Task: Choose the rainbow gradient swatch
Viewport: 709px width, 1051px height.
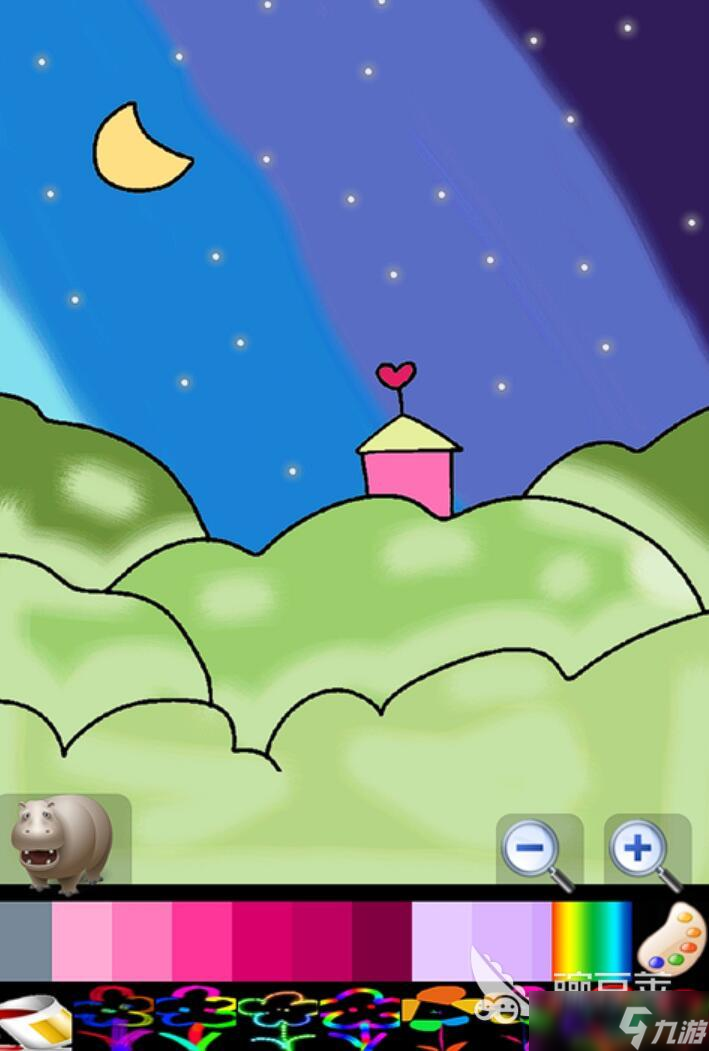Action: [x=592, y=941]
